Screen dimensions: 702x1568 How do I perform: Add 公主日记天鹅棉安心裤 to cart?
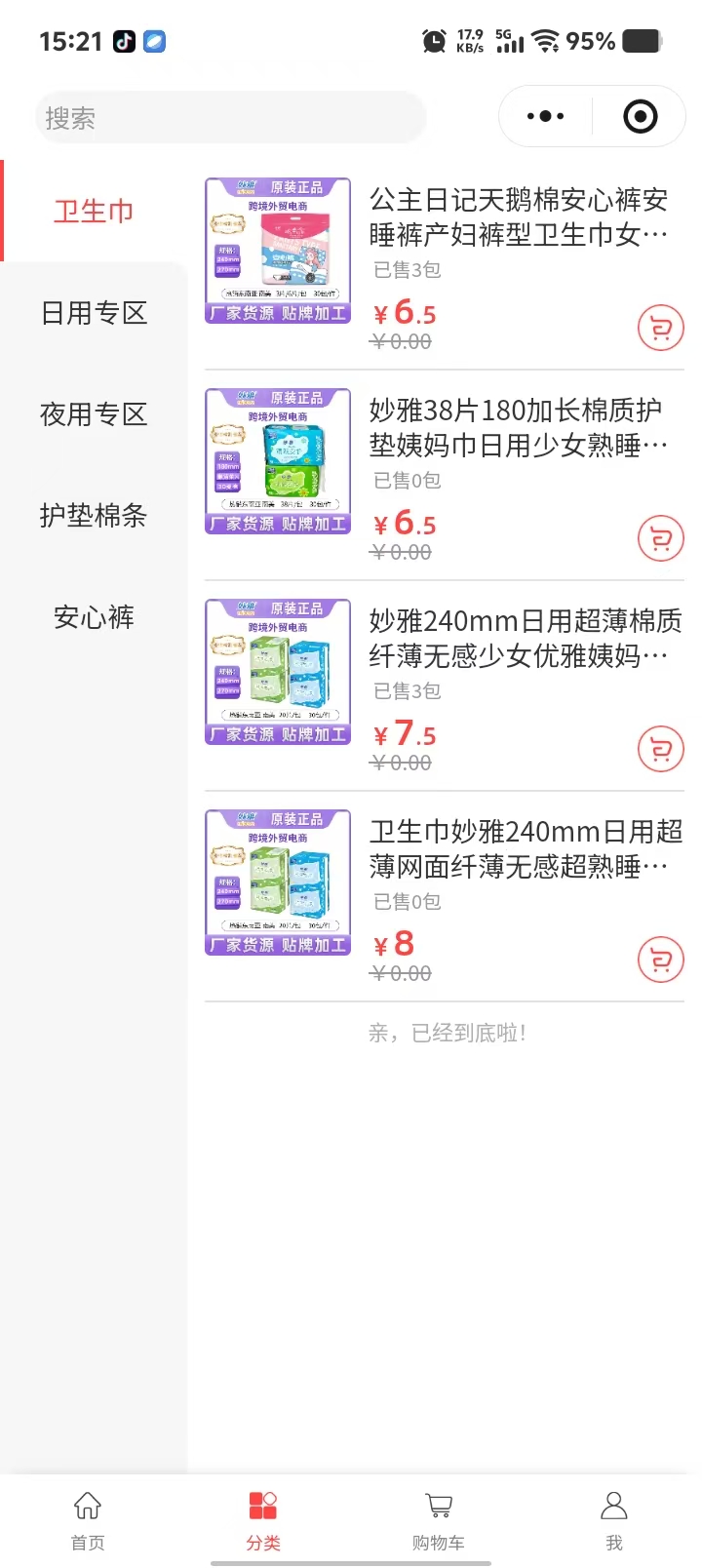tap(661, 329)
